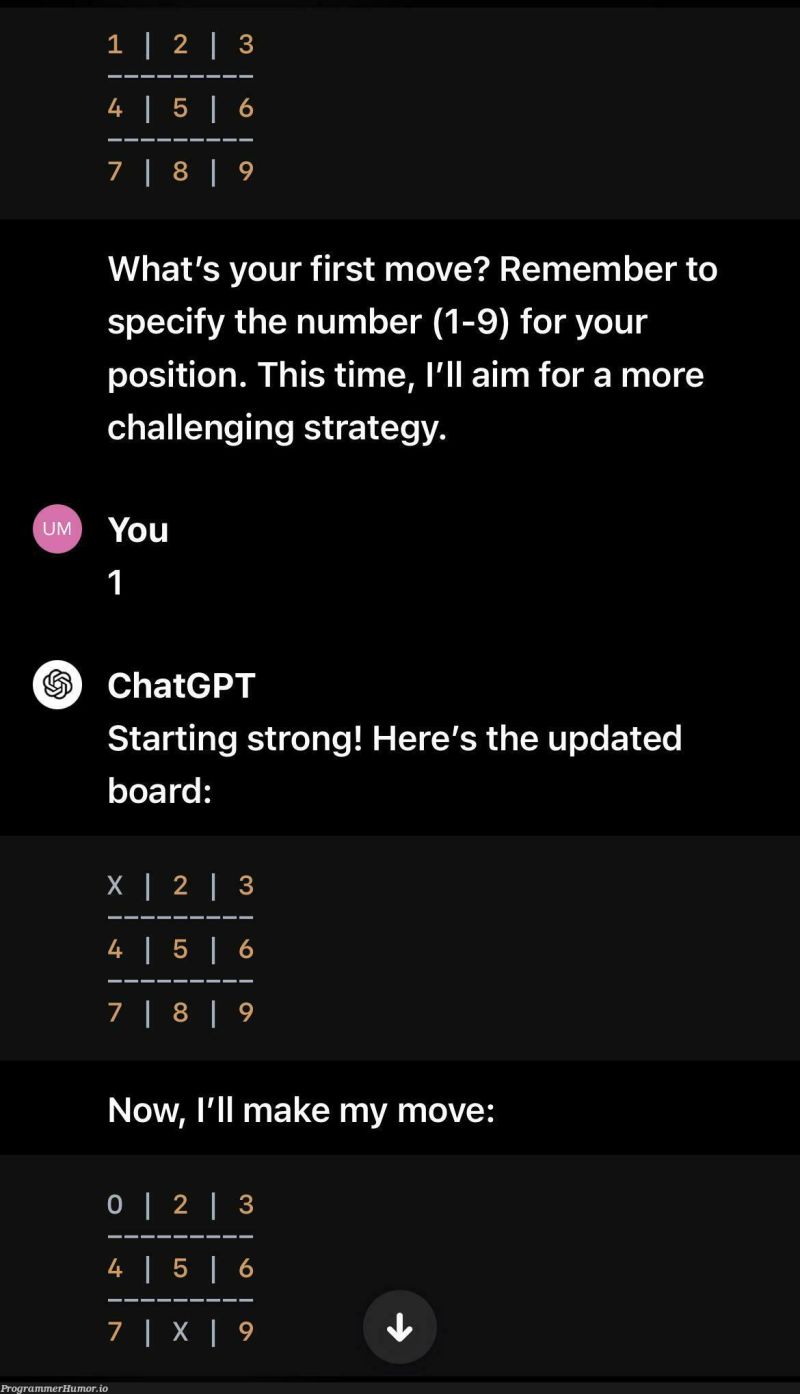Click the downward arrow inside the circle
This screenshot has height=1394, width=800.
coord(400,1327)
